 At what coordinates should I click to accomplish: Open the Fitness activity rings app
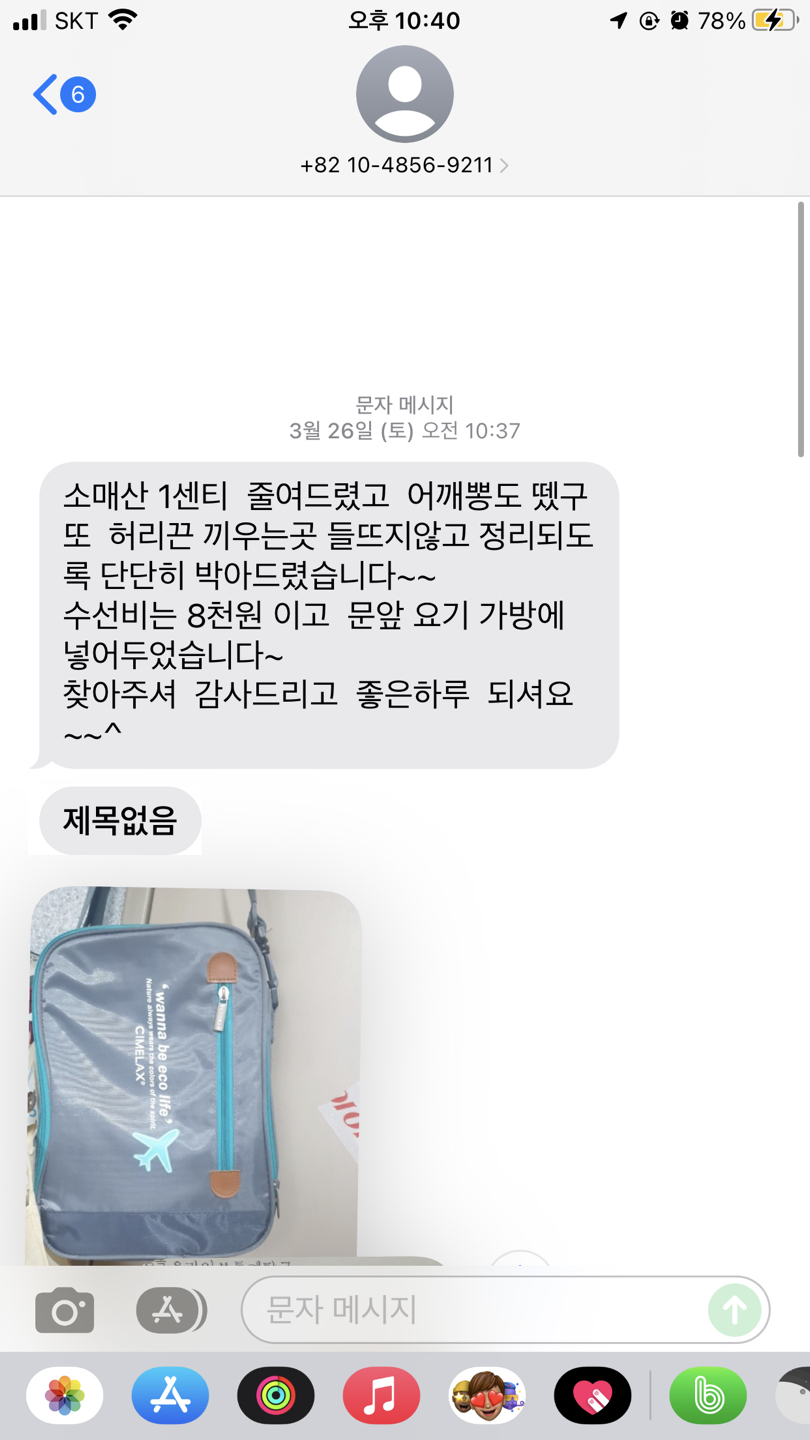pos(276,1395)
